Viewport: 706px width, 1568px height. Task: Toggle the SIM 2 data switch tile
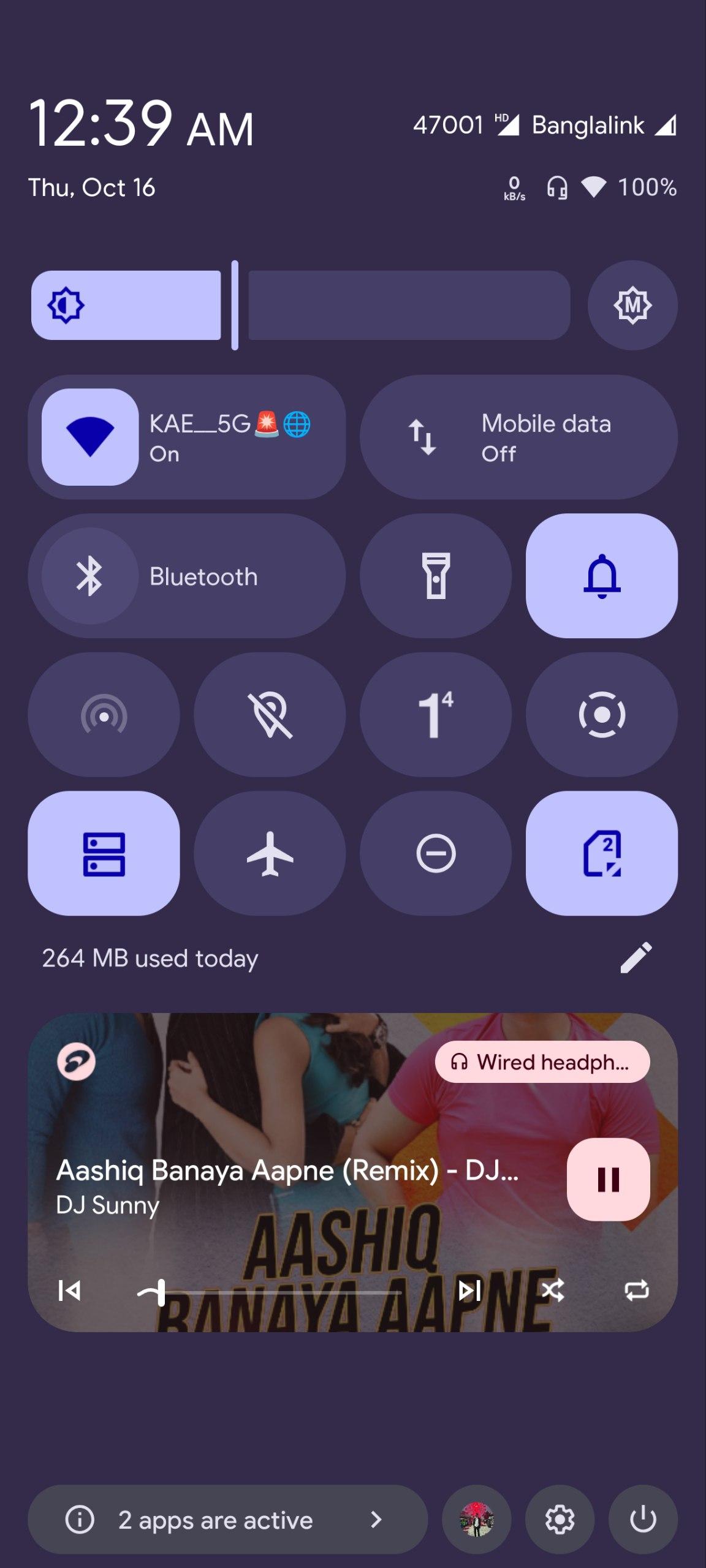coord(601,853)
